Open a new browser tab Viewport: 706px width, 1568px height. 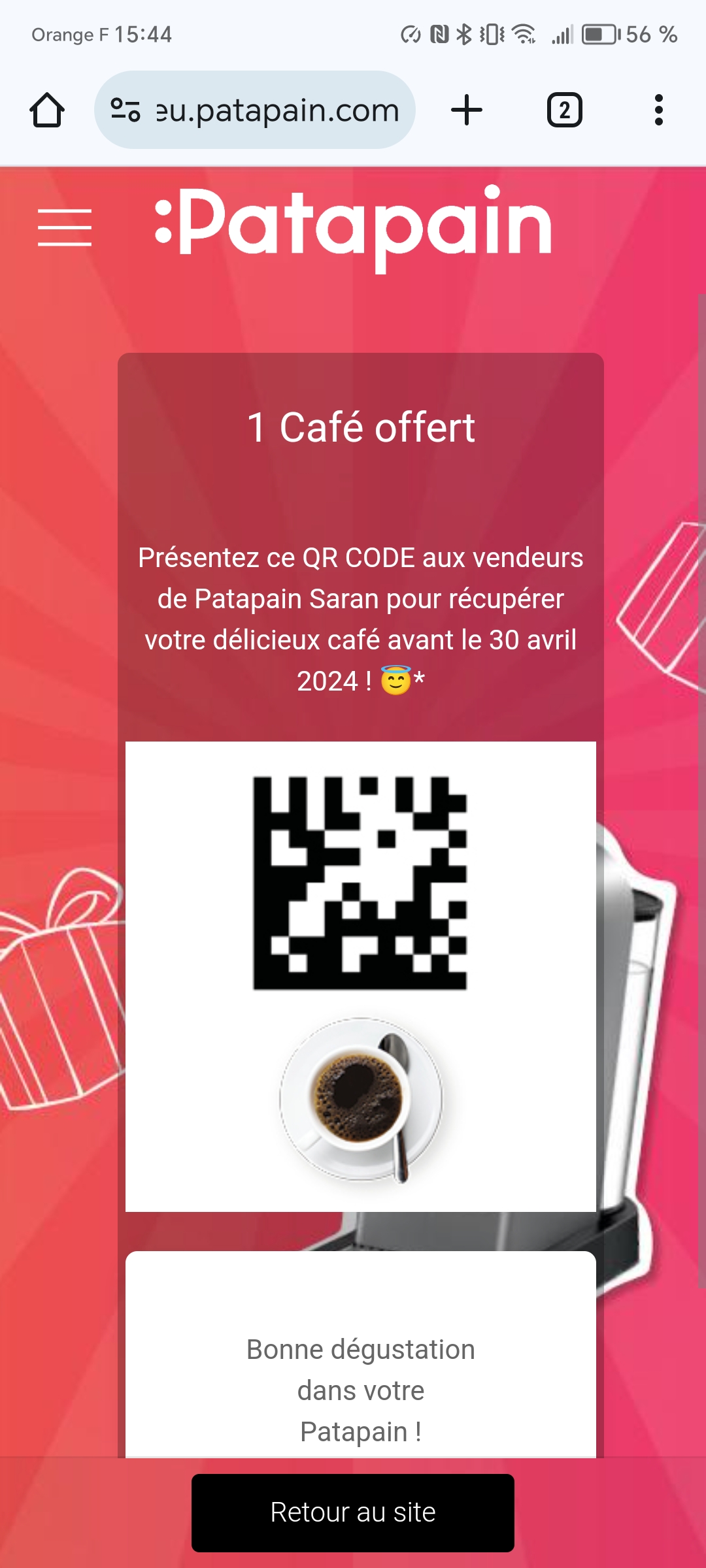(x=467, y=110)
